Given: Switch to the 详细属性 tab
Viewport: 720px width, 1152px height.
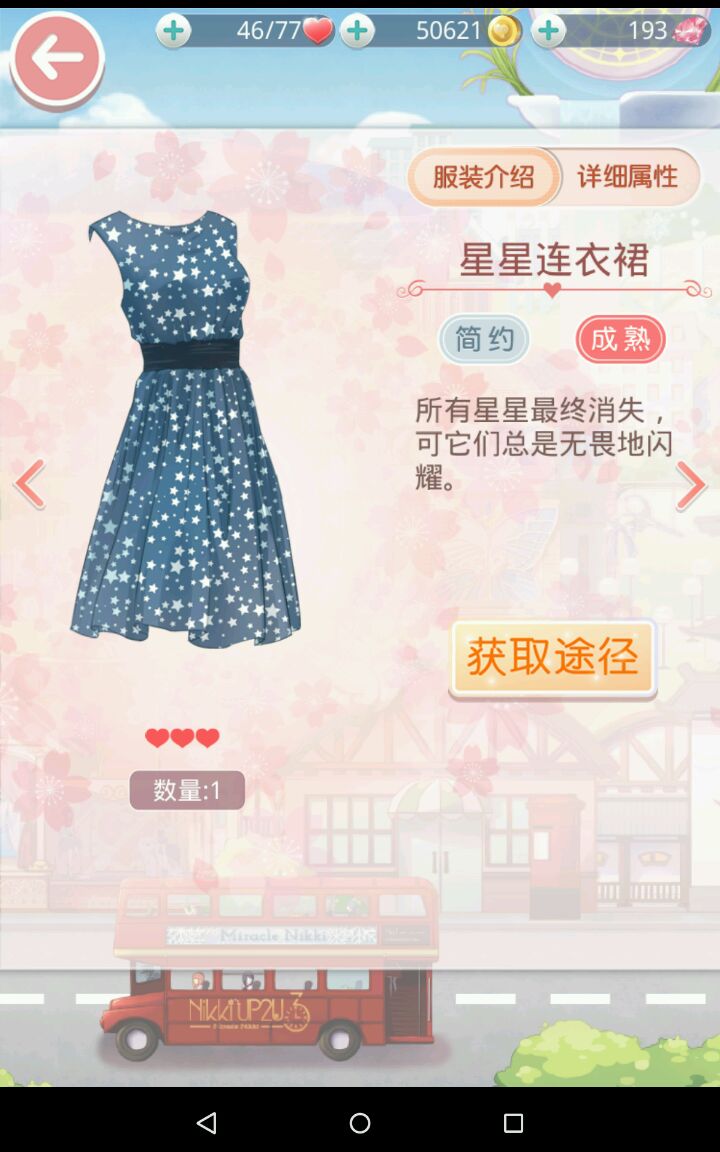Looking at the screenshot, I should tap(628, 177).
